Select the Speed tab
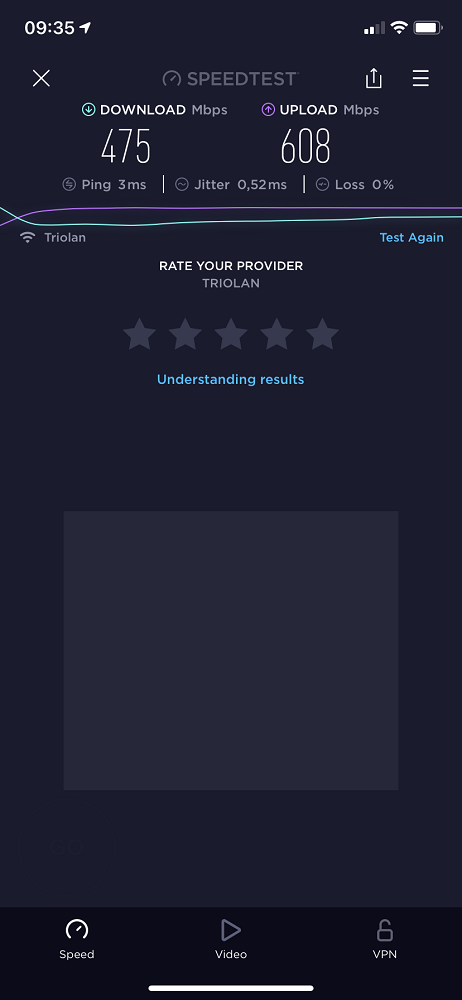 (x=77, y=939)
